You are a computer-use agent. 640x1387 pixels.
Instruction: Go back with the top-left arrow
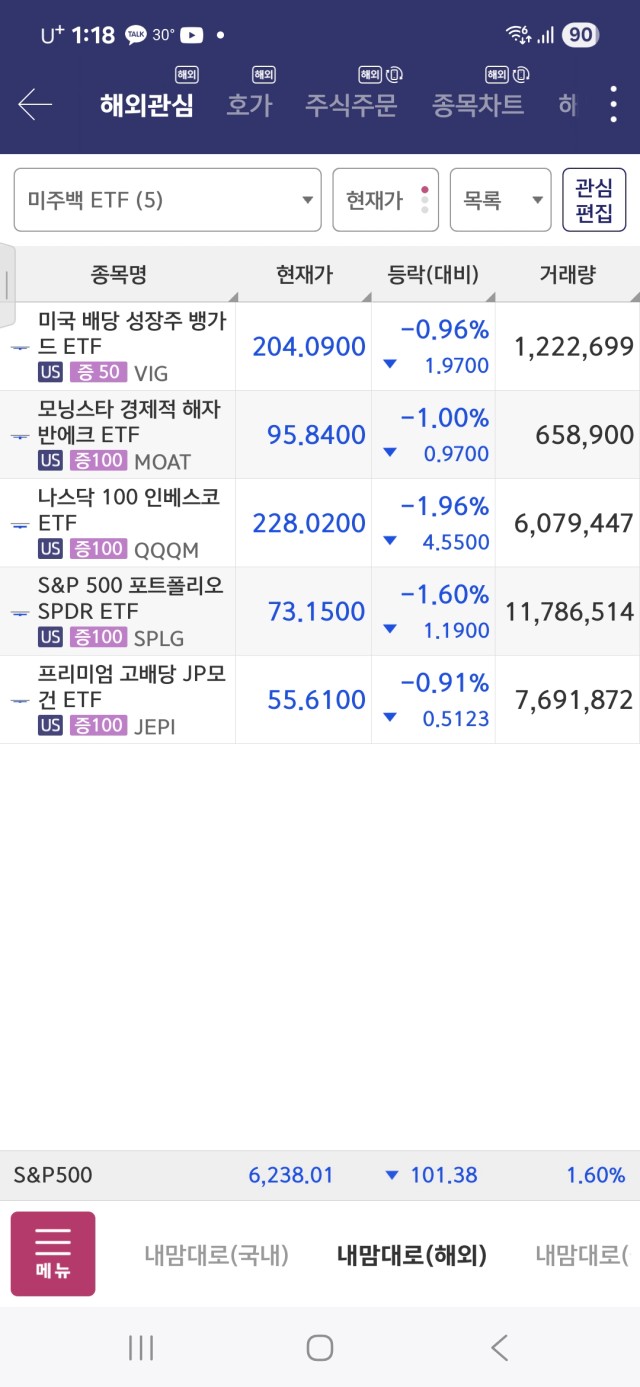click(35, 104)
